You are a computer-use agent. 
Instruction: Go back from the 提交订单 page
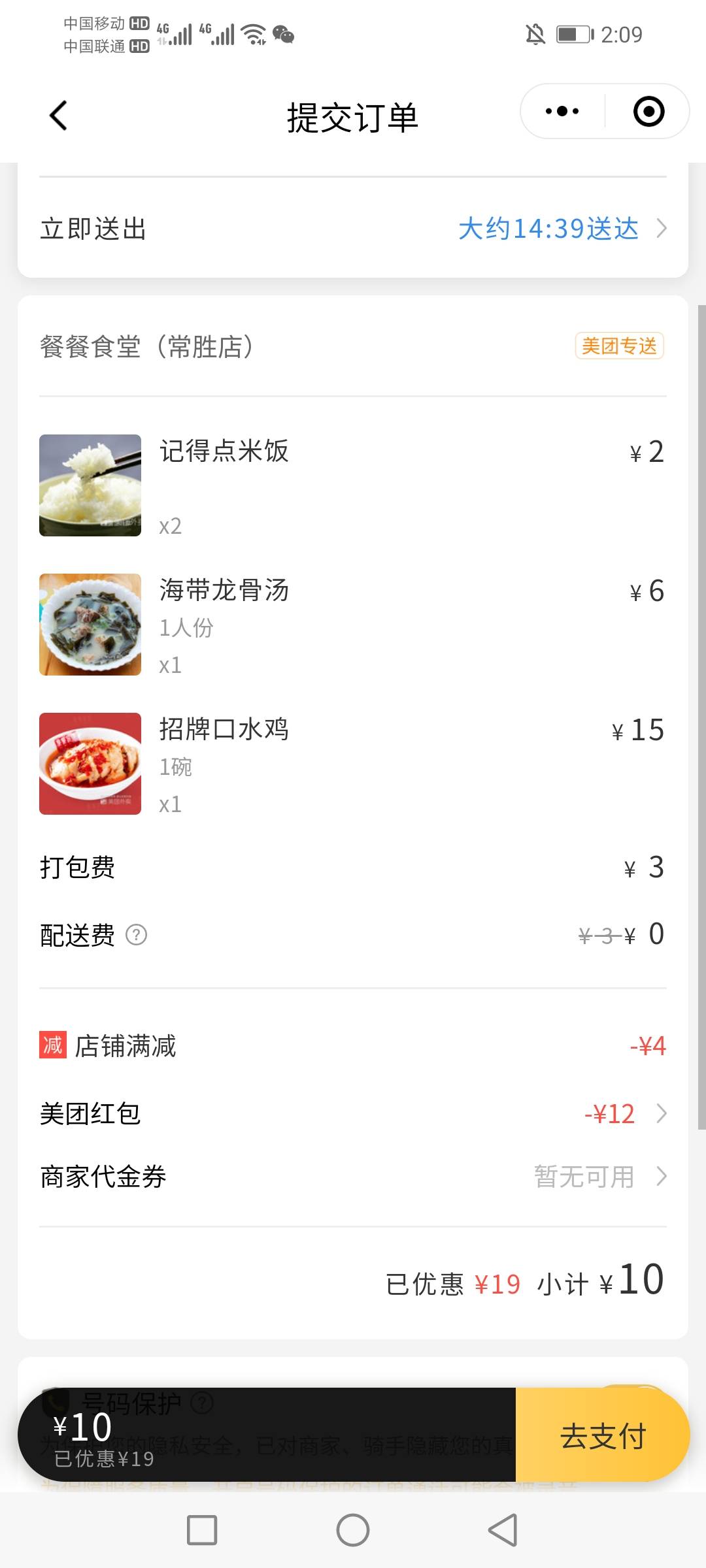[x=58, y=116]
